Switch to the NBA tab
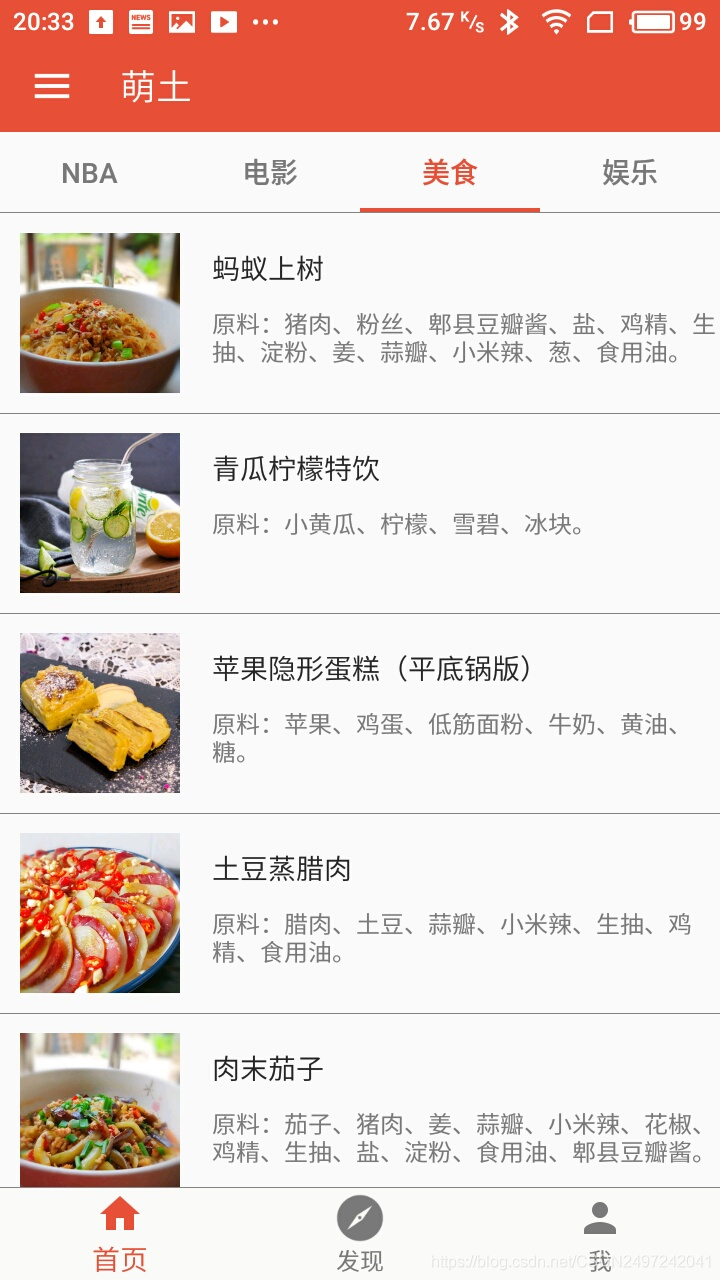 (x=90, y=173)
